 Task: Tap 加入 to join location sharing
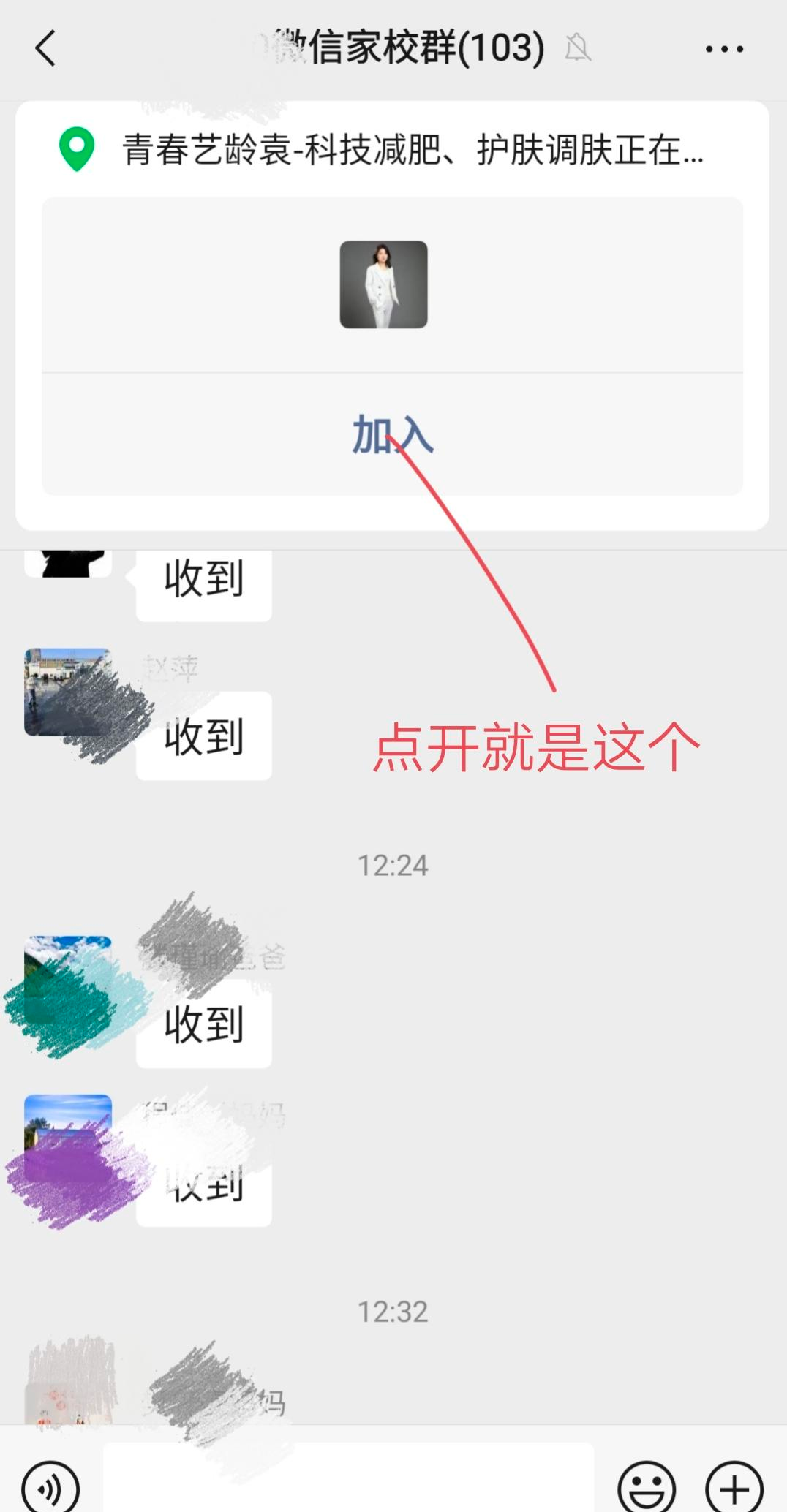(392, 434)
